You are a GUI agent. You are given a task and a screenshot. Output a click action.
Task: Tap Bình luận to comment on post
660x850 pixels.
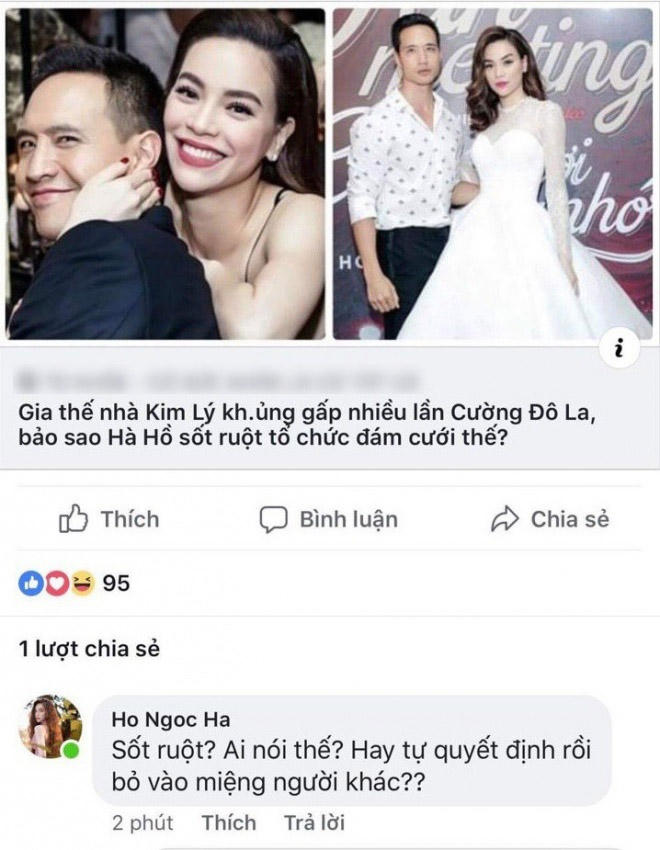(328, 519)
